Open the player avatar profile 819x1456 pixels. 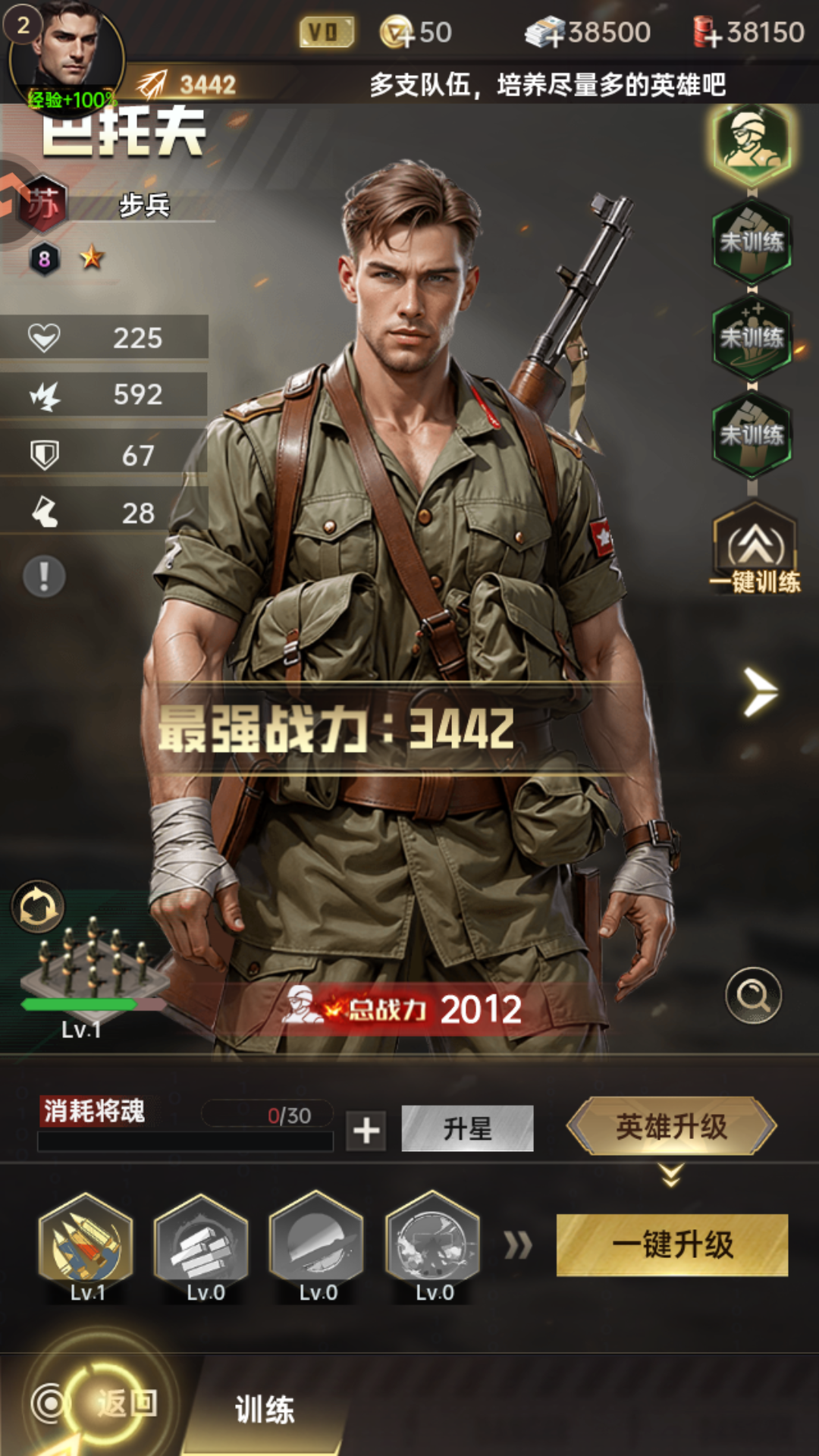(x=67, y=53)
